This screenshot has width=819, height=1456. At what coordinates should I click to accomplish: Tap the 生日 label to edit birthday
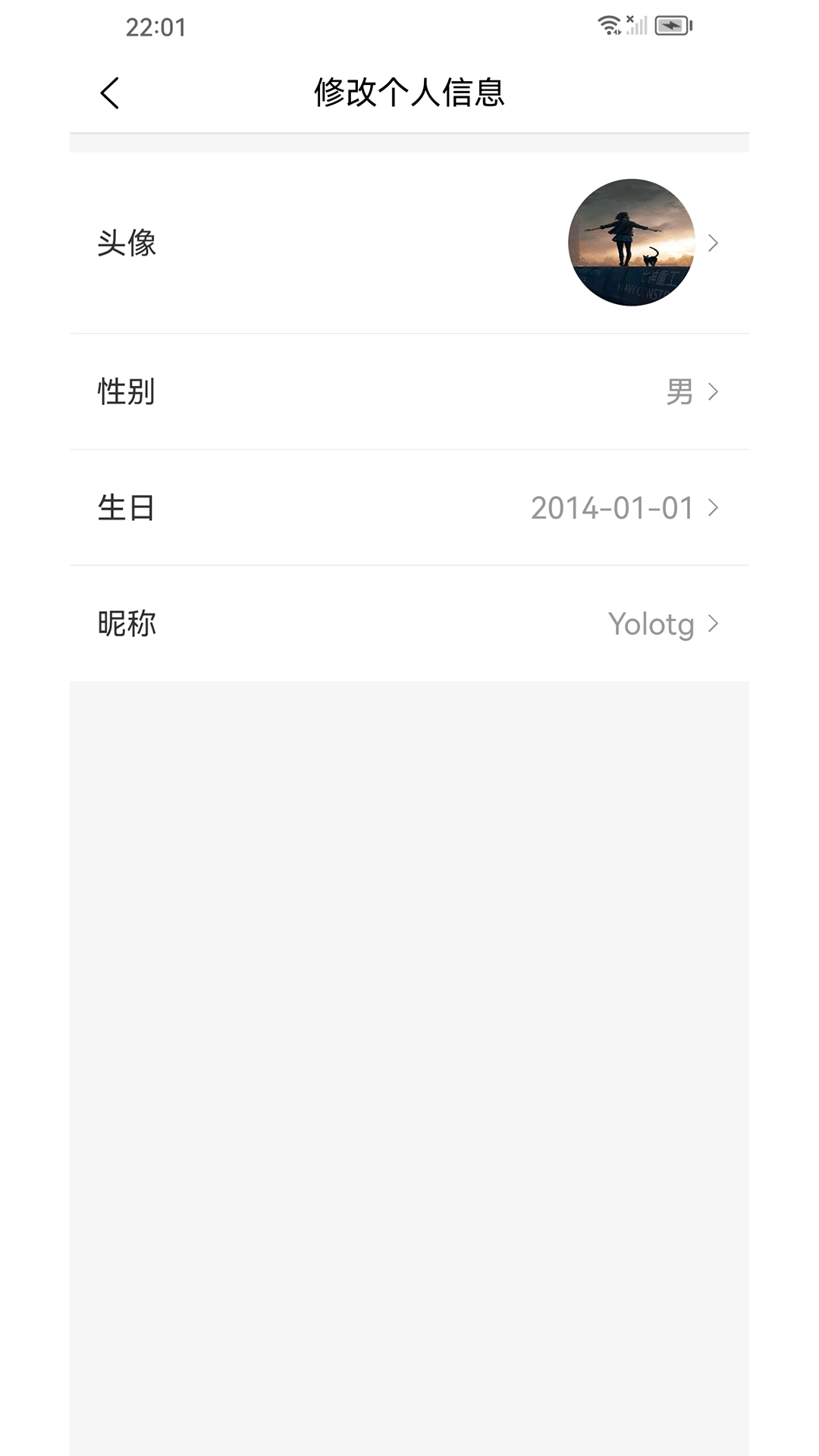tap(127, 508)
